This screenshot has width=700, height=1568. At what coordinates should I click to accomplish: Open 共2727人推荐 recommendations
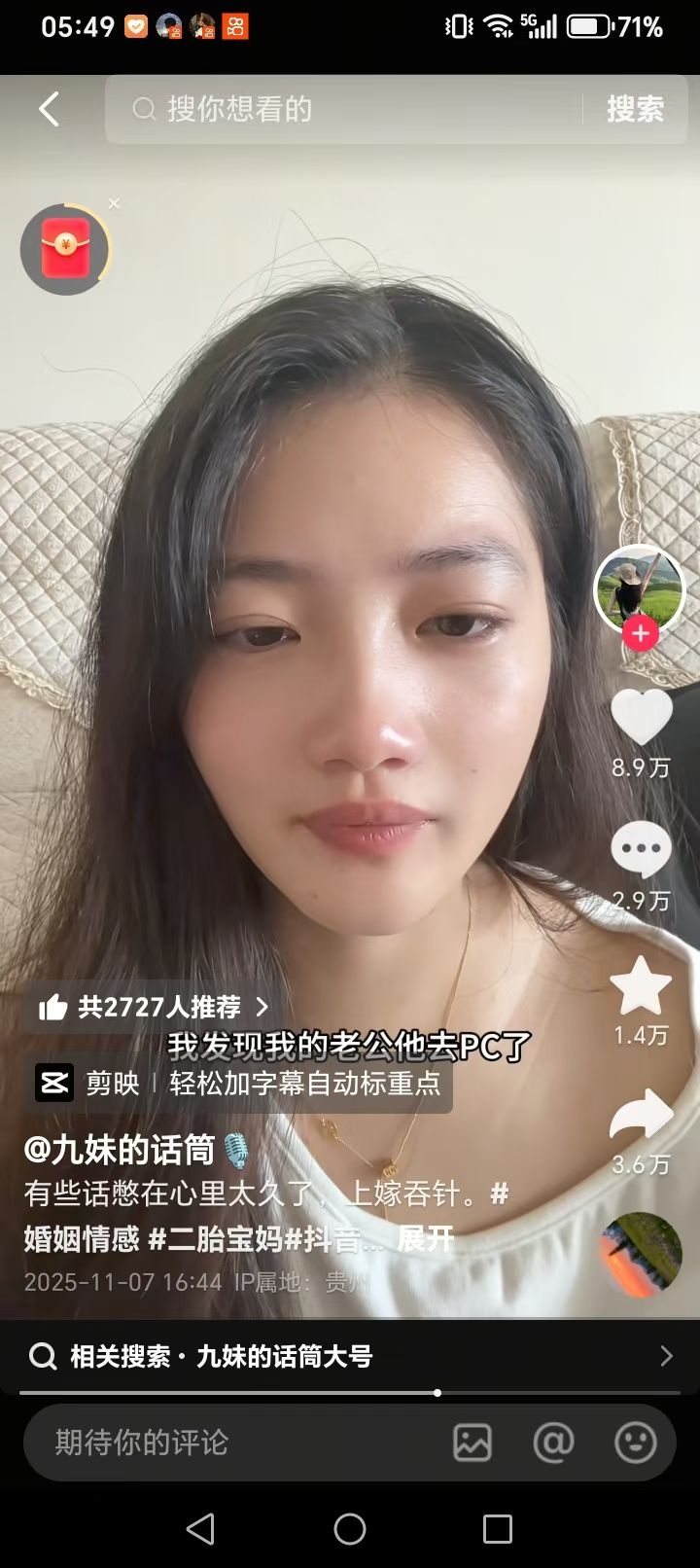pyautogui.click(x=154, y=1007)
